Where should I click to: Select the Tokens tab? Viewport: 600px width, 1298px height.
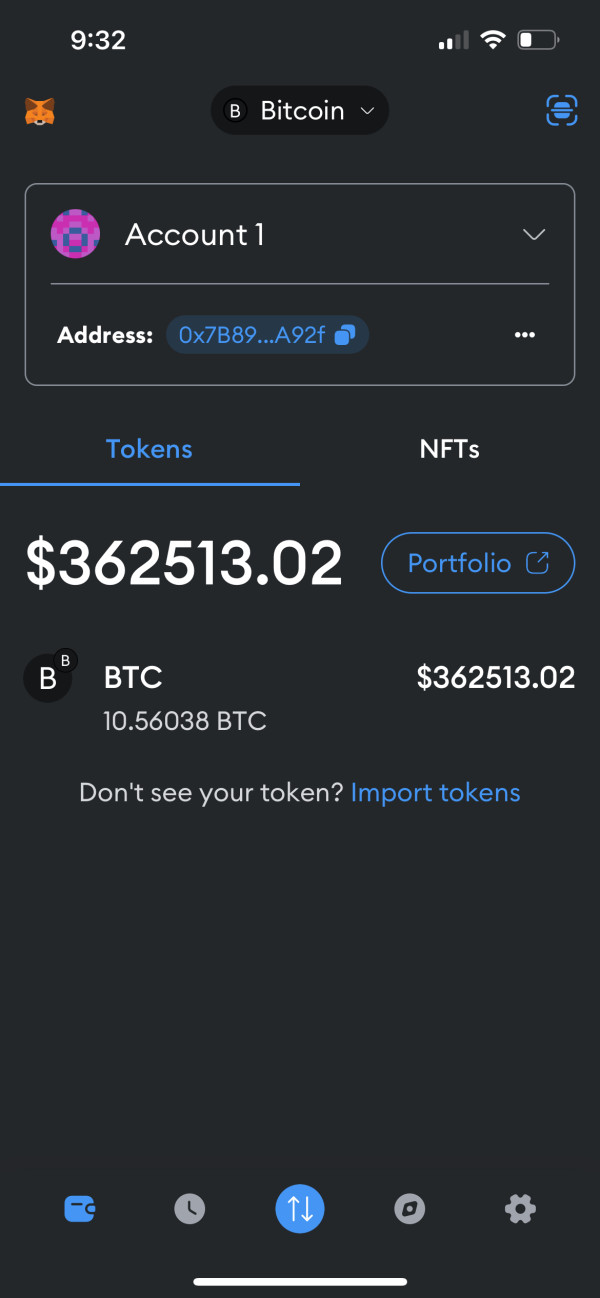pos(149,450)
